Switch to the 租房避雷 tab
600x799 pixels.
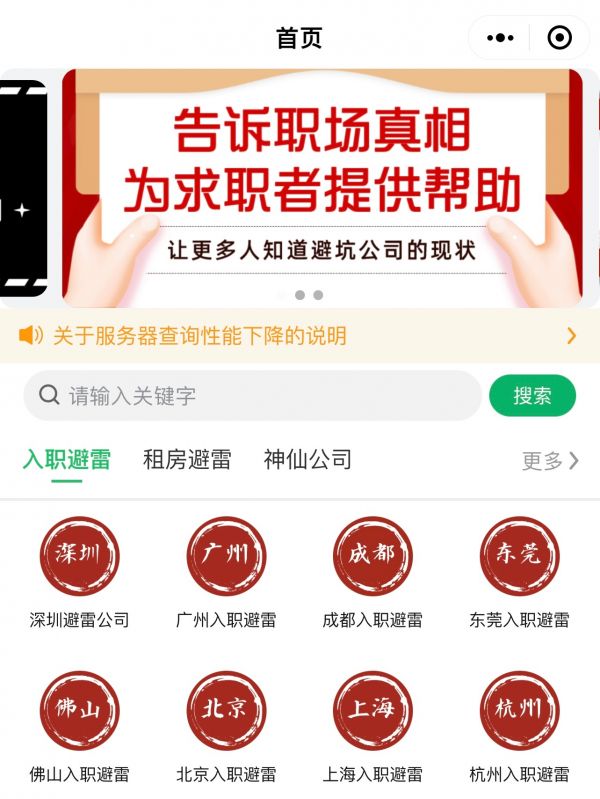click(x=187, y=460)
